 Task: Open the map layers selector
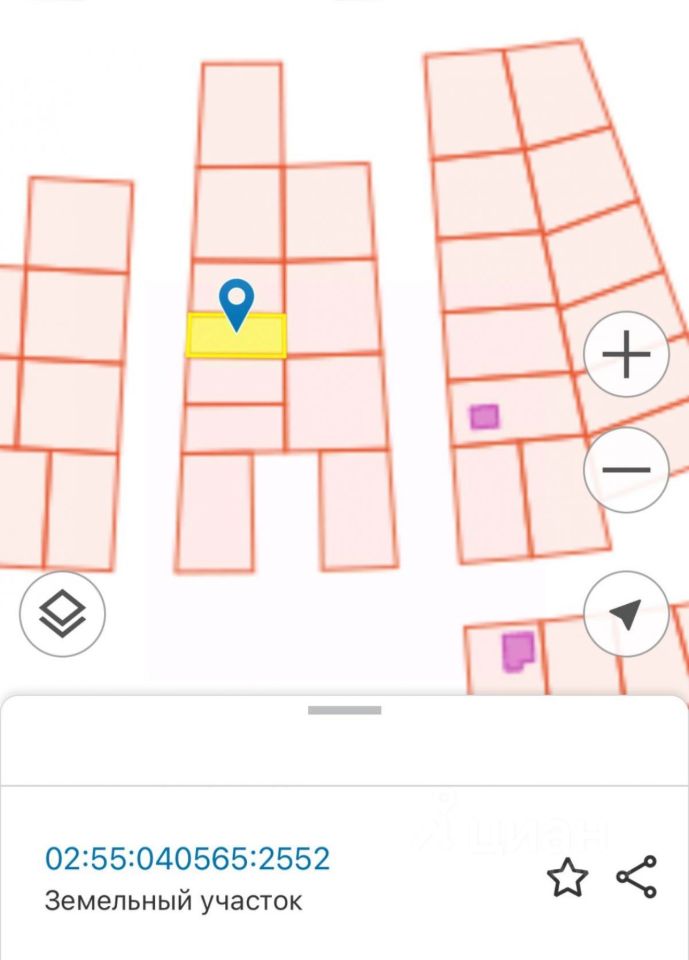pyautogui.click(x=62, y=614)
